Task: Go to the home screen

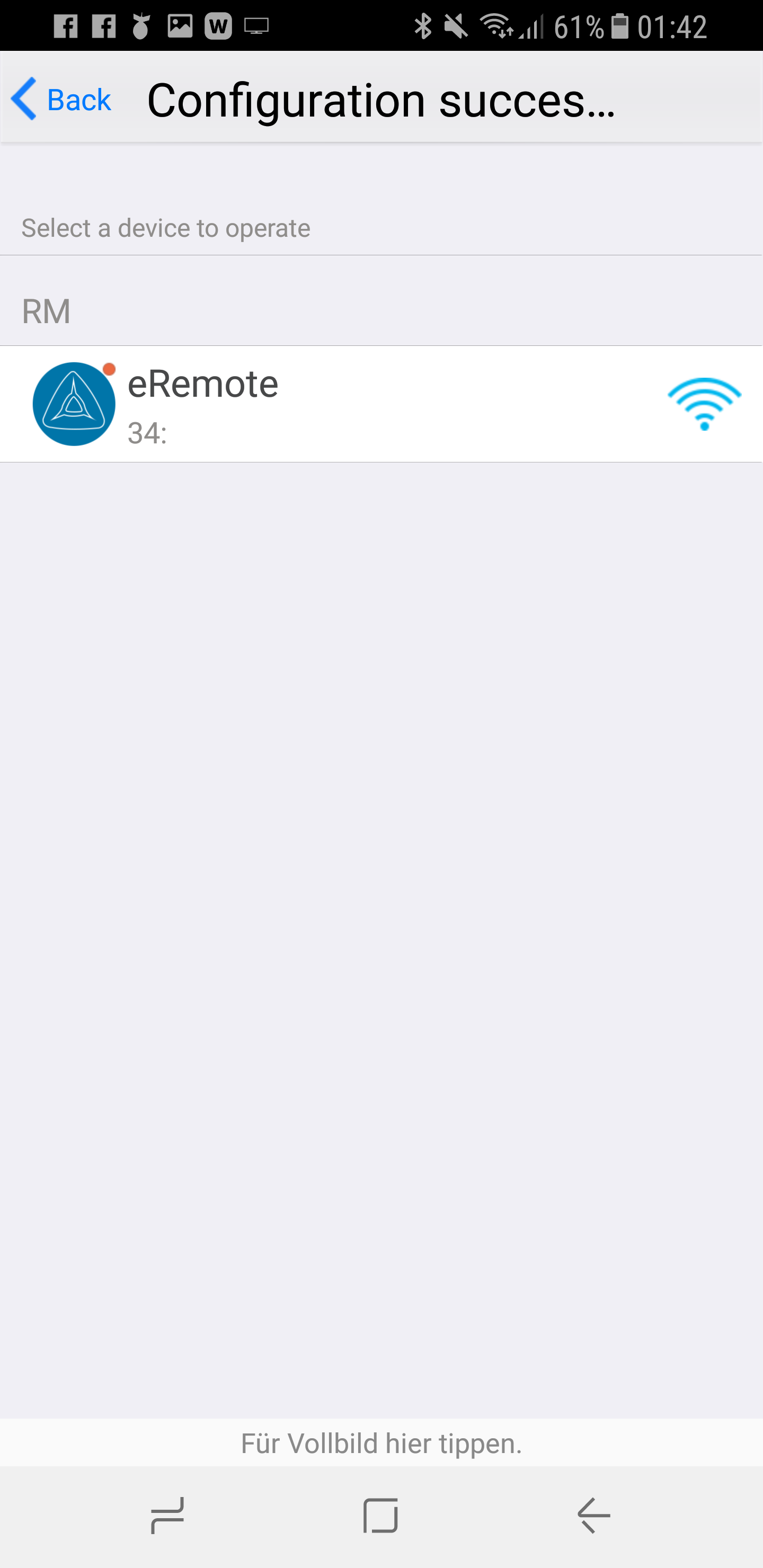Action: tap(380, 1516)
